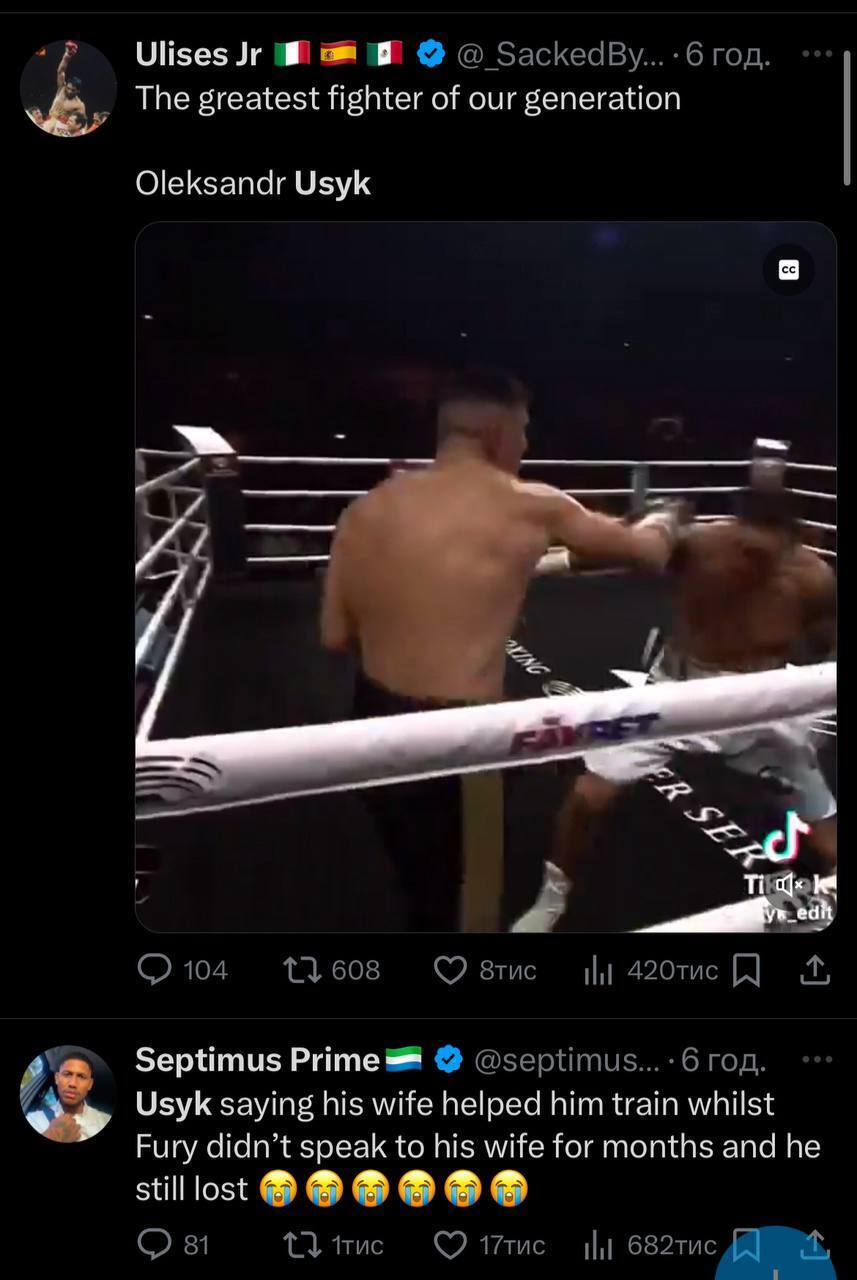Reply to Septimus Prime's post
The width and height of the screenshot is (857, 1280).
[155, 1244]
